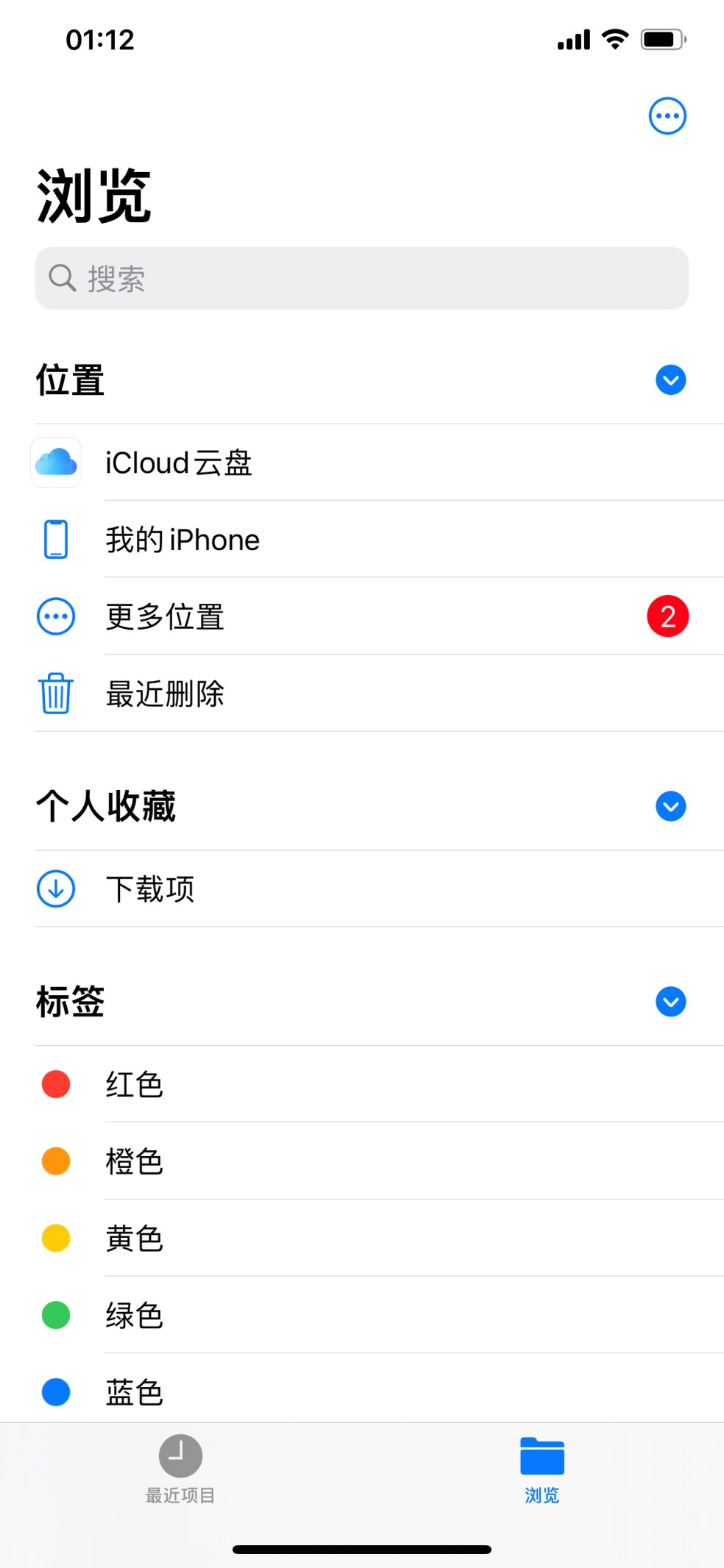The height and width of the screenshot is (1568, 724).
Task: Collapse the 个人收藏 section
Action: (670, 807)
